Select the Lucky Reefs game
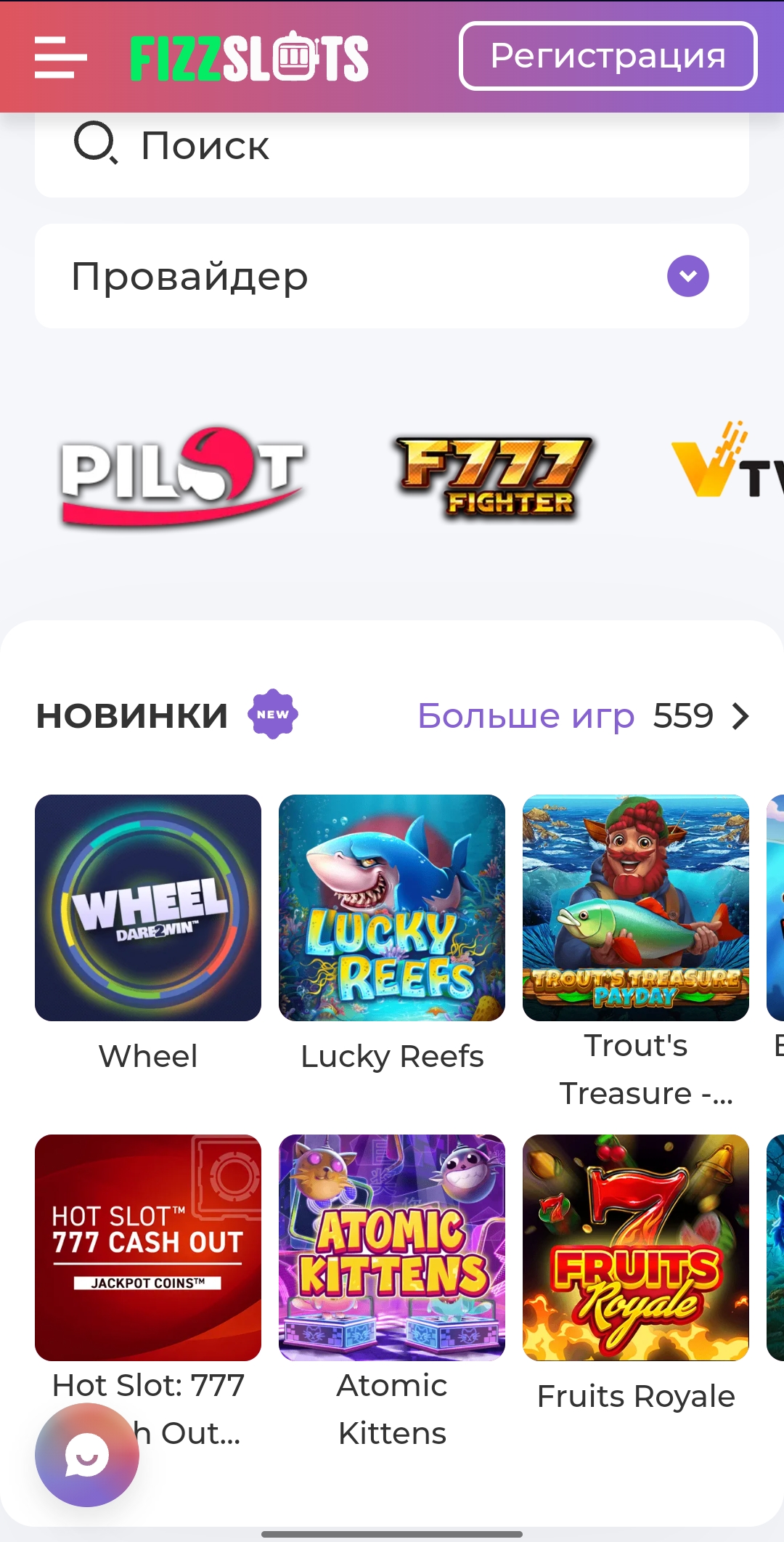This screenshot has height=1542, width=784. (x=392, y=908)
